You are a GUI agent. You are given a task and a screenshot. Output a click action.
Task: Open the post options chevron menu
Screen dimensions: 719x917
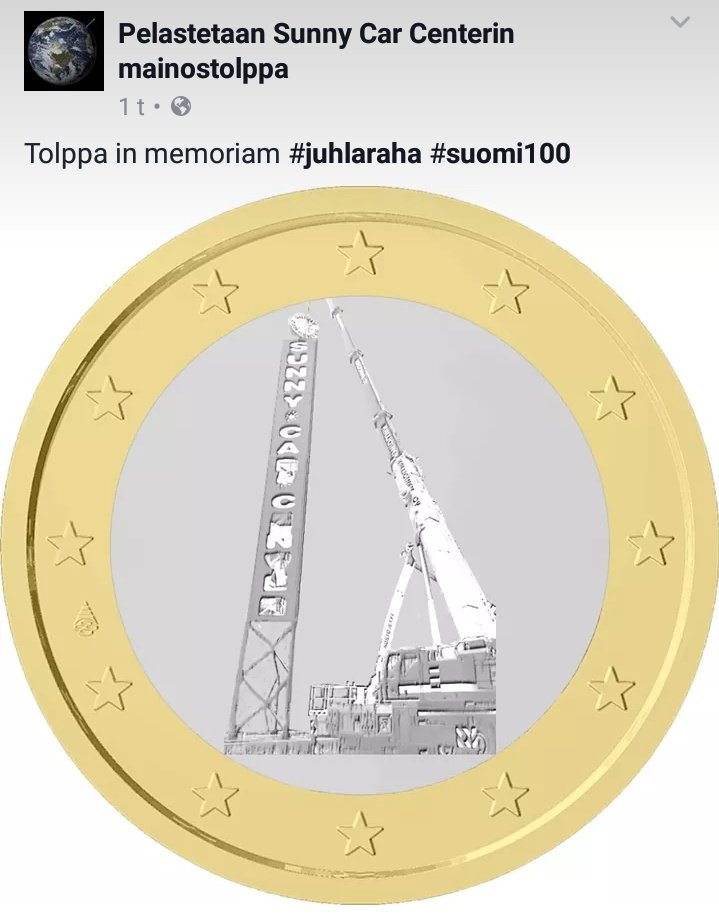tap(680, 22)
